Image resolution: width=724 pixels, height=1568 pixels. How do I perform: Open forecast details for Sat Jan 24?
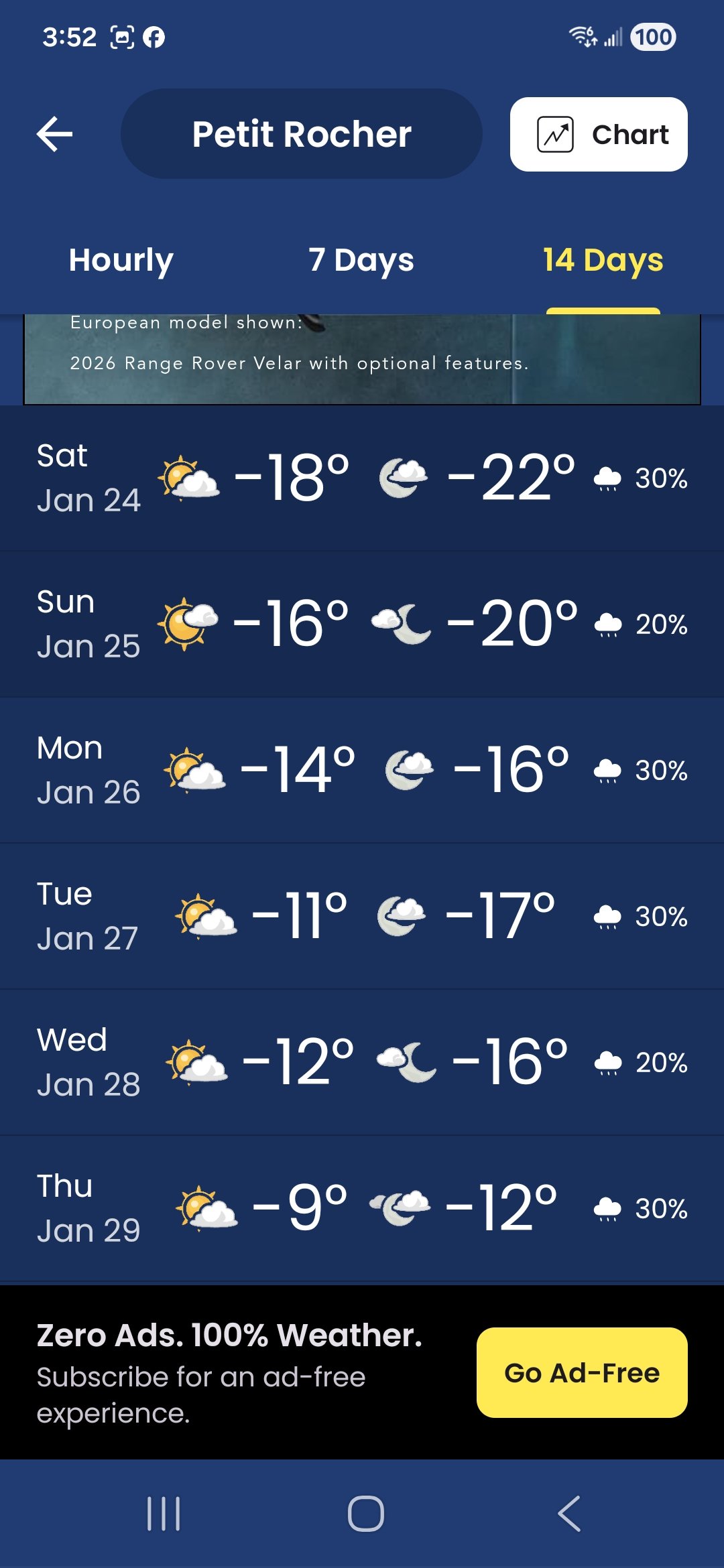(x=362, y=478)
